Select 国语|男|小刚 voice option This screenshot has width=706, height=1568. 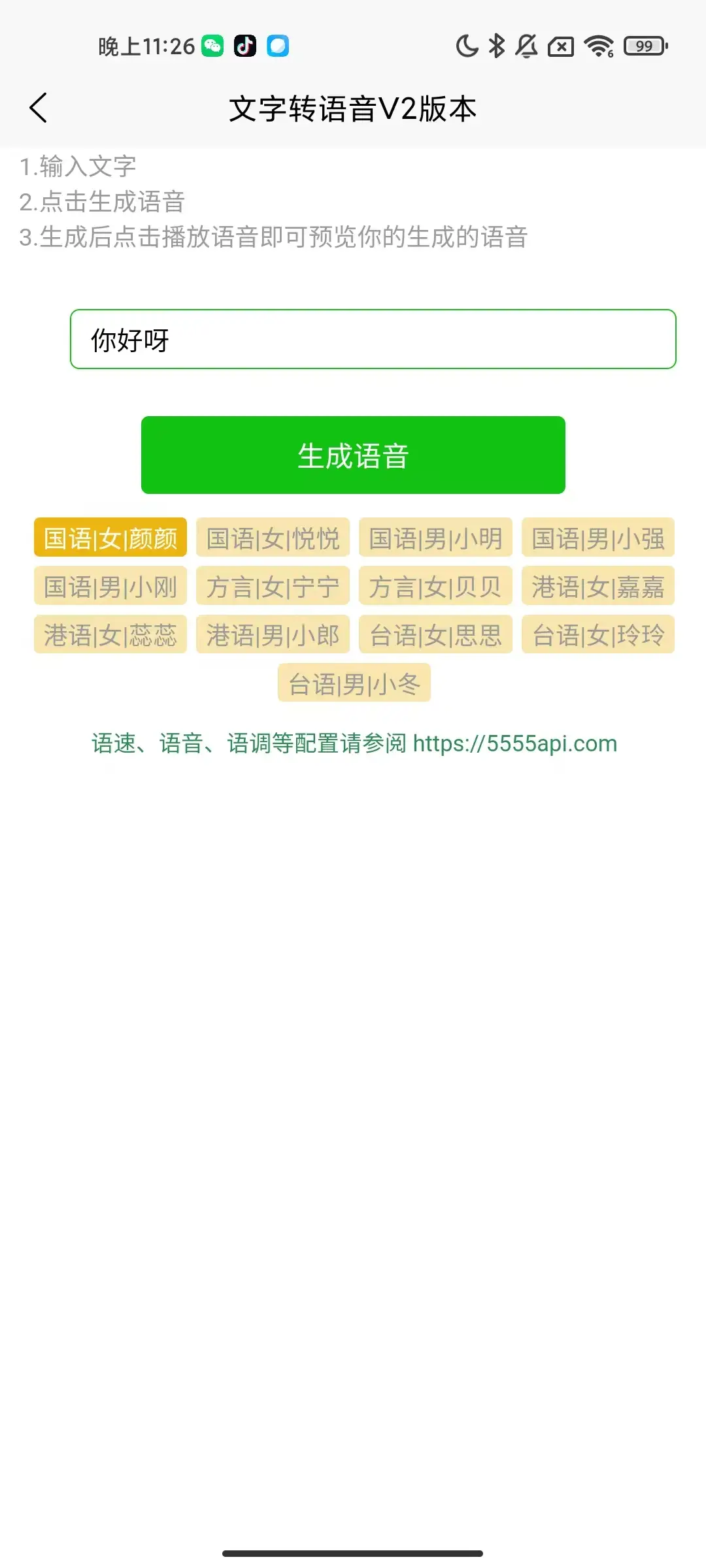[110, 586]
